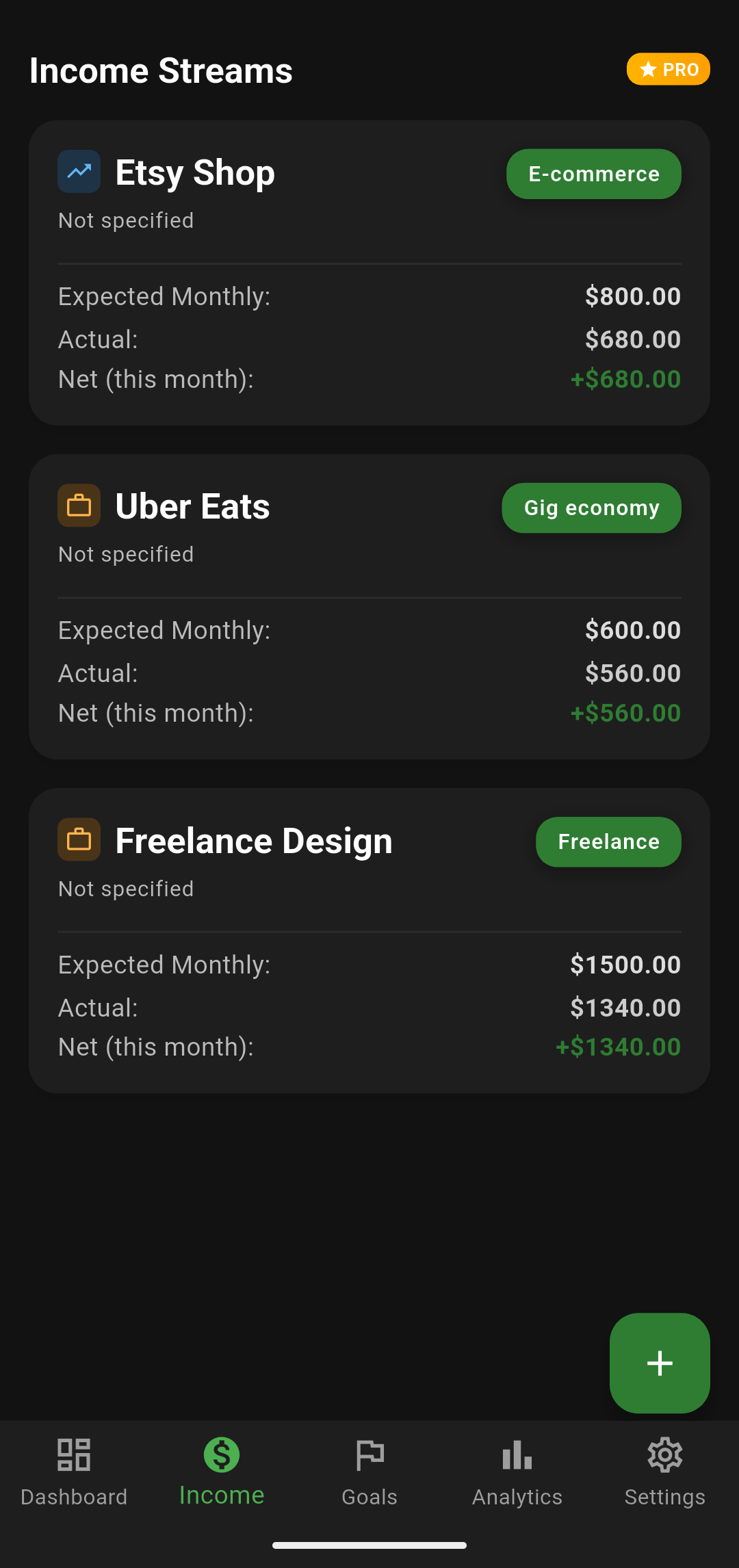Select the Dashboard grid icon
Screen dimensions: 739x1568
73,1455
